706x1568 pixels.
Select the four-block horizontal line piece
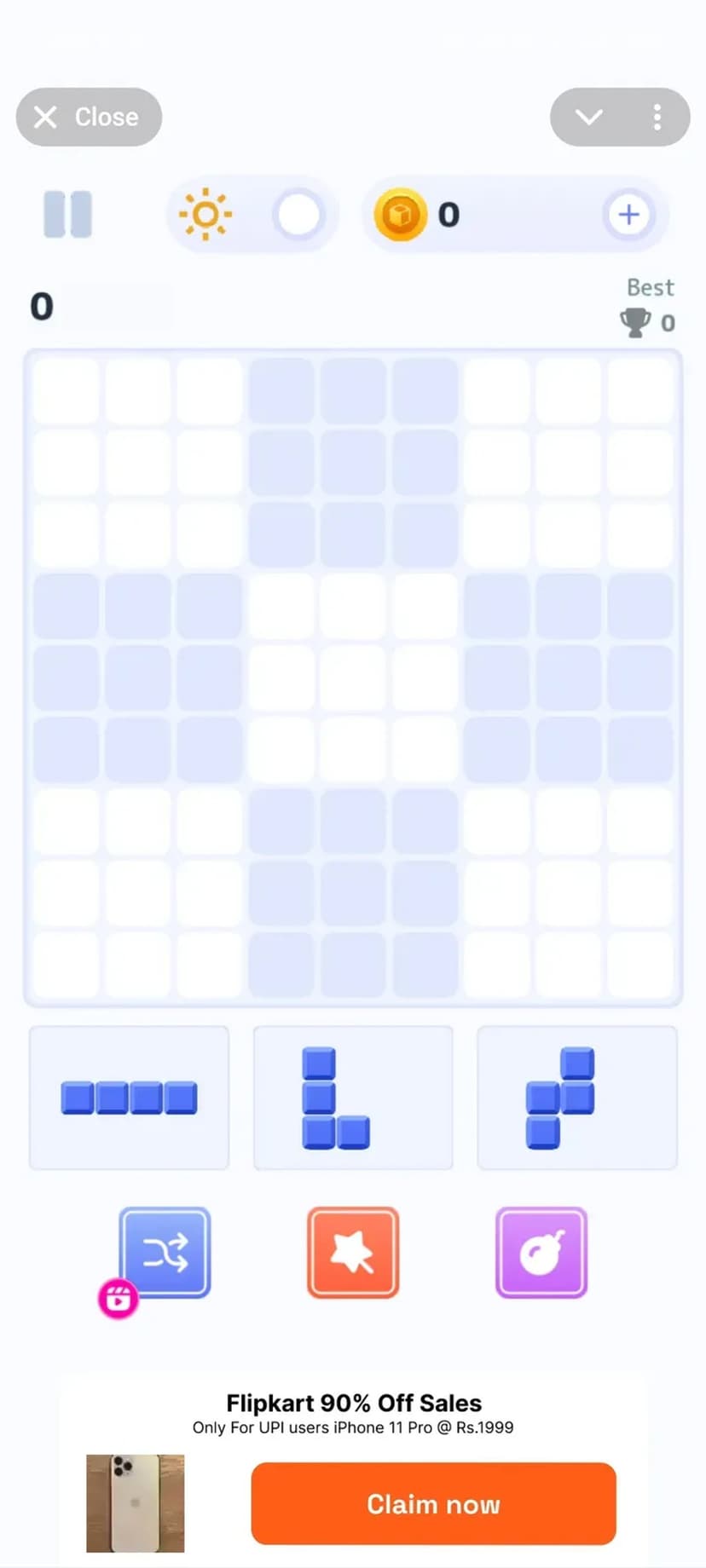click(x=129, y=1098)
